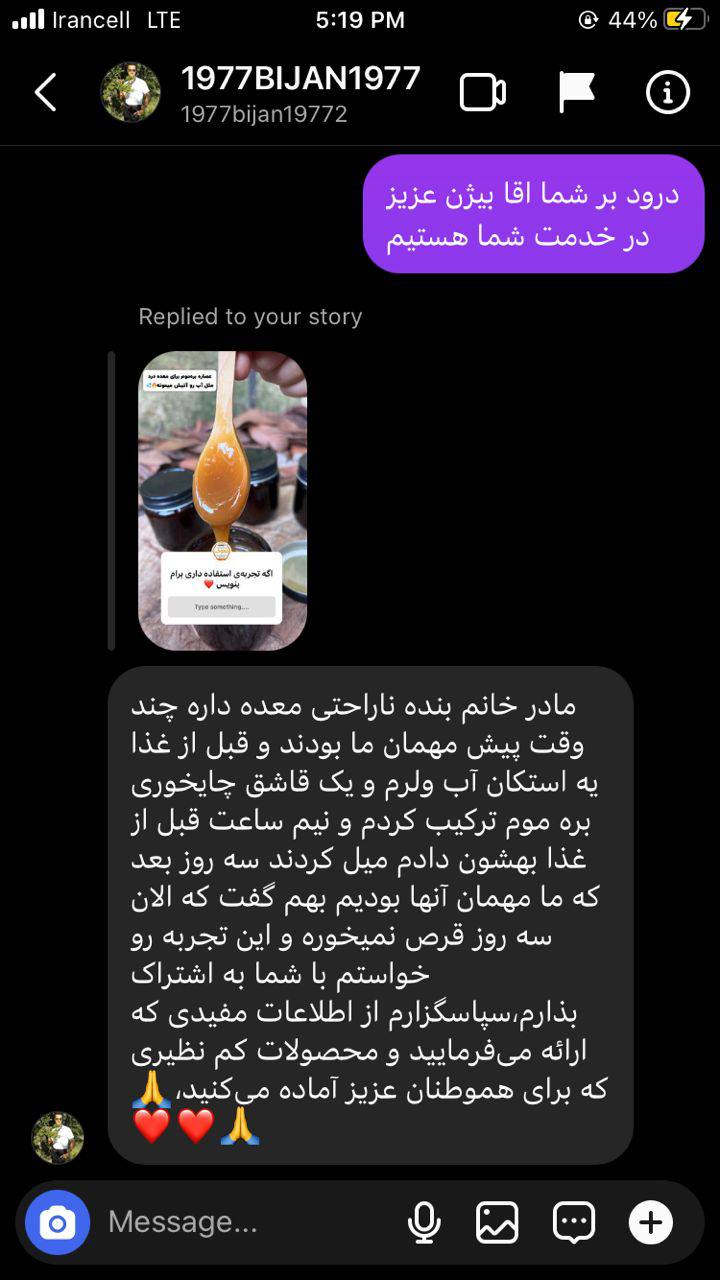Viewport: 720px width, 1280px height.
Task: View the replied story with honey spoon
Action: [222, 500]
